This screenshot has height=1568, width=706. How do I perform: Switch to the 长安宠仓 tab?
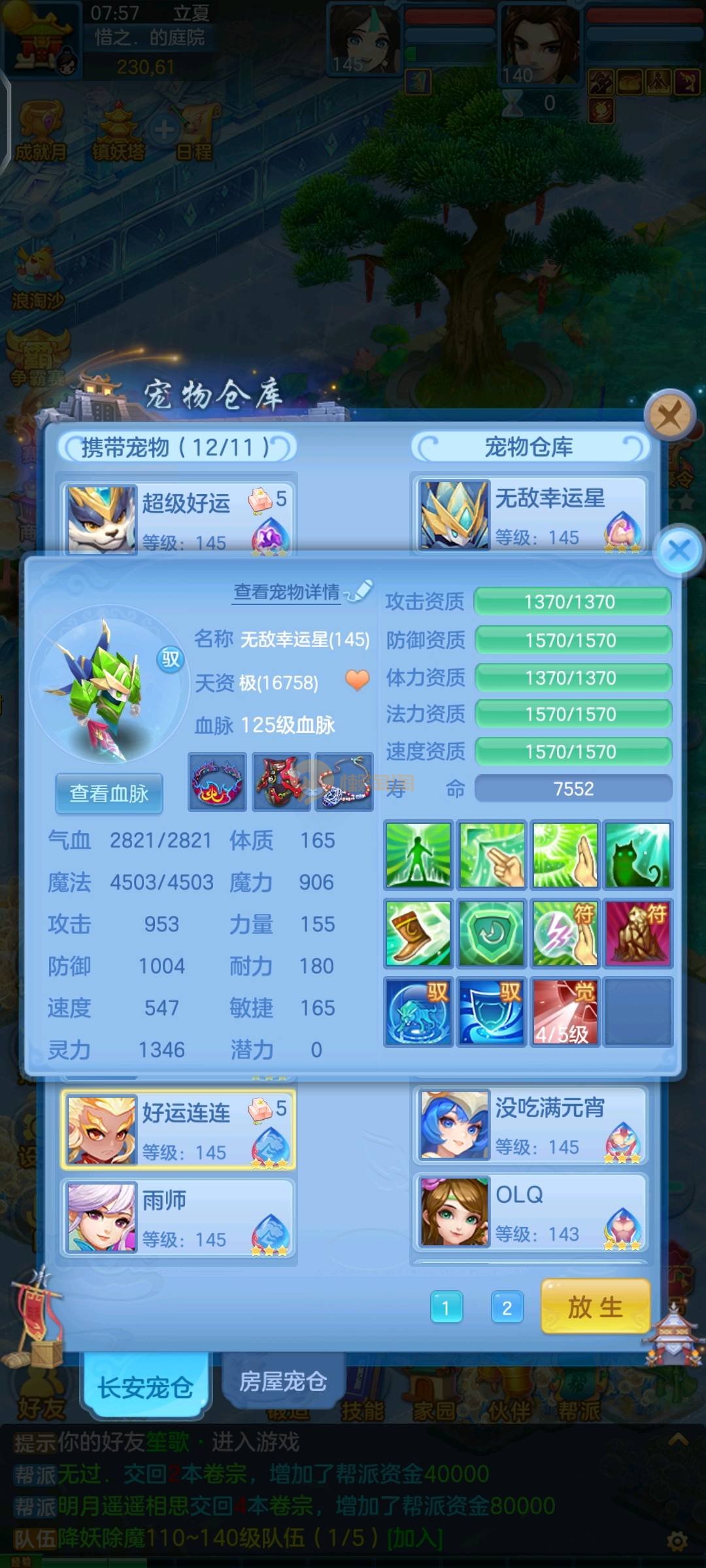145,1386
